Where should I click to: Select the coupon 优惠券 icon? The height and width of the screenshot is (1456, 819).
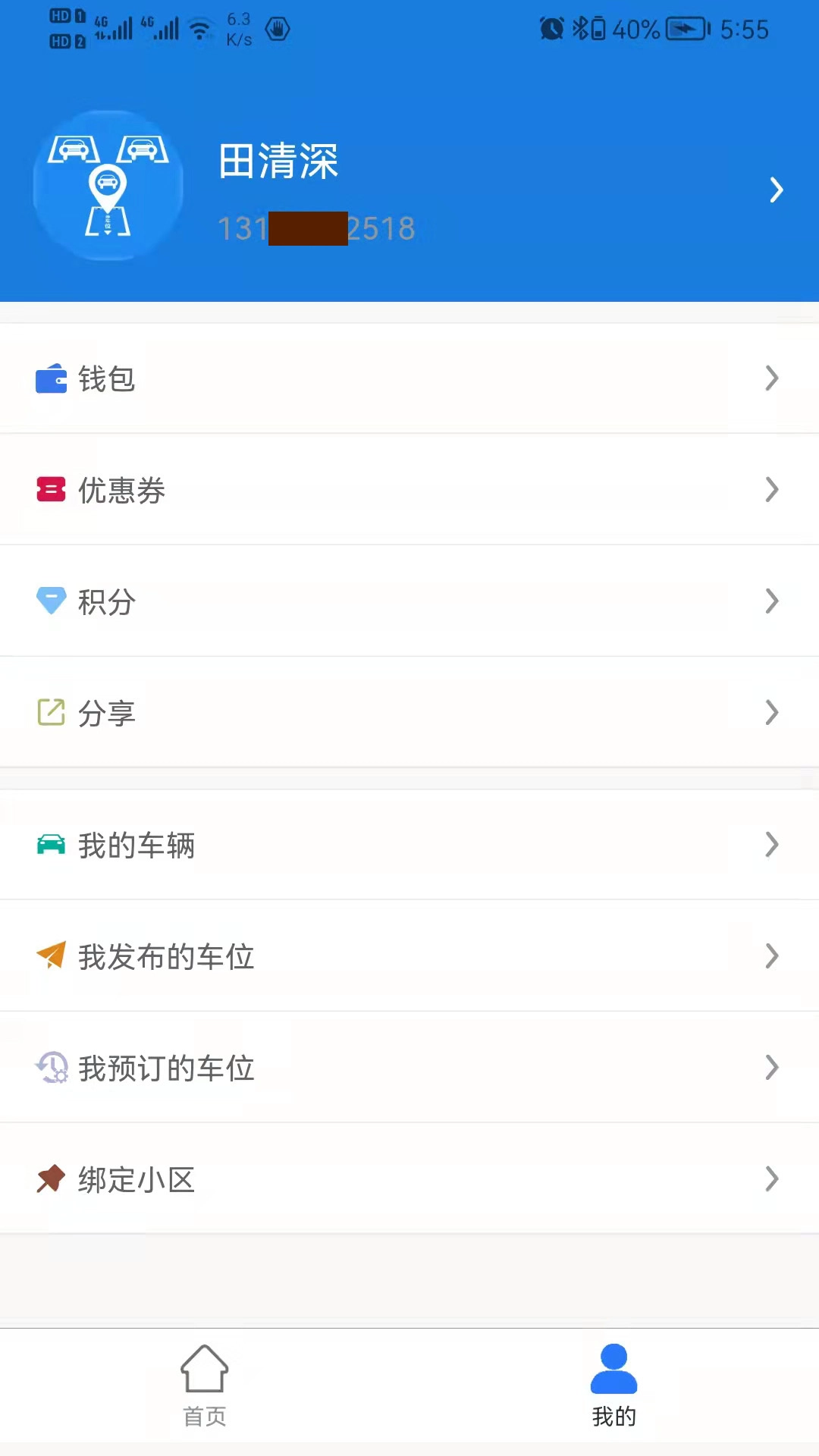(50, 491)
